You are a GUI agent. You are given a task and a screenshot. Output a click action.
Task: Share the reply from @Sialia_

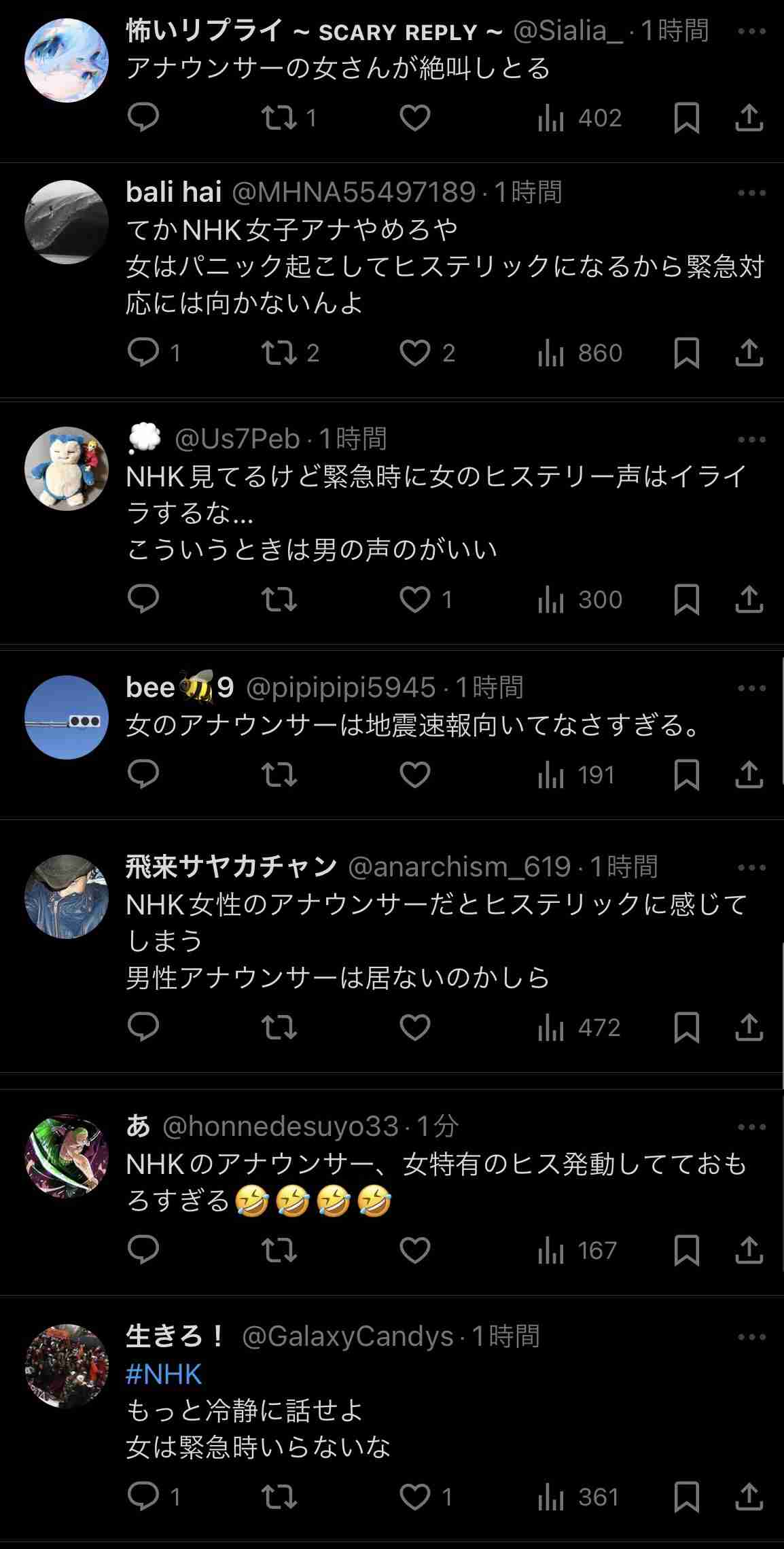(749, 118)
